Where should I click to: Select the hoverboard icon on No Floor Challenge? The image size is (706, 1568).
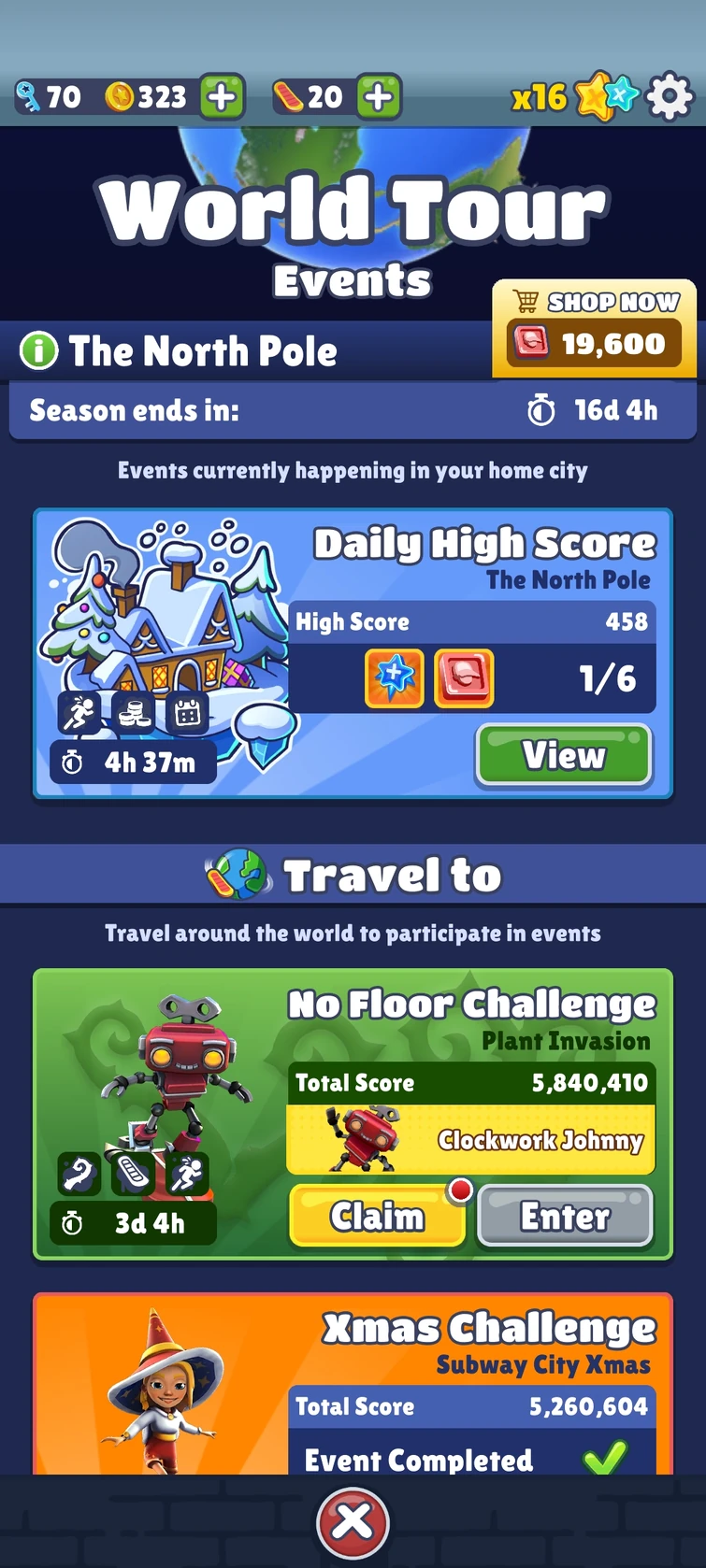coord(133,1174)
